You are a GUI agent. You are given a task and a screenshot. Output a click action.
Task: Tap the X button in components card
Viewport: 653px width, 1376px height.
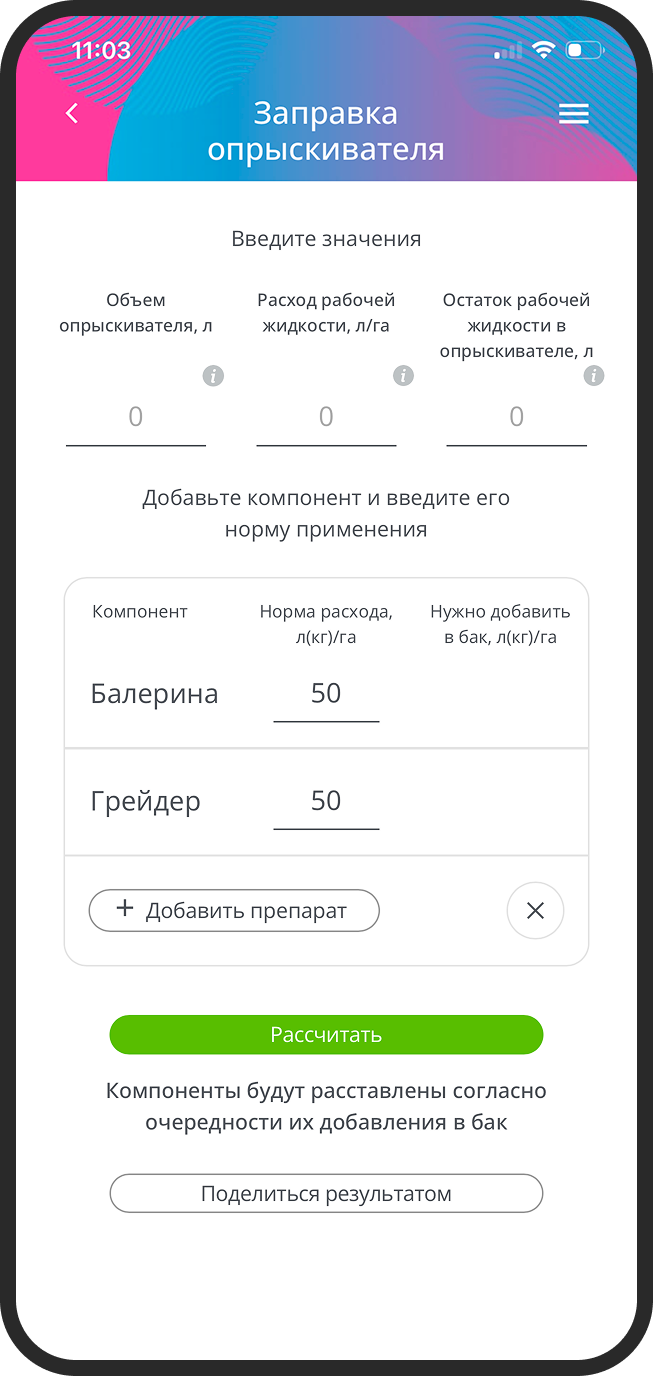[536, 911]
